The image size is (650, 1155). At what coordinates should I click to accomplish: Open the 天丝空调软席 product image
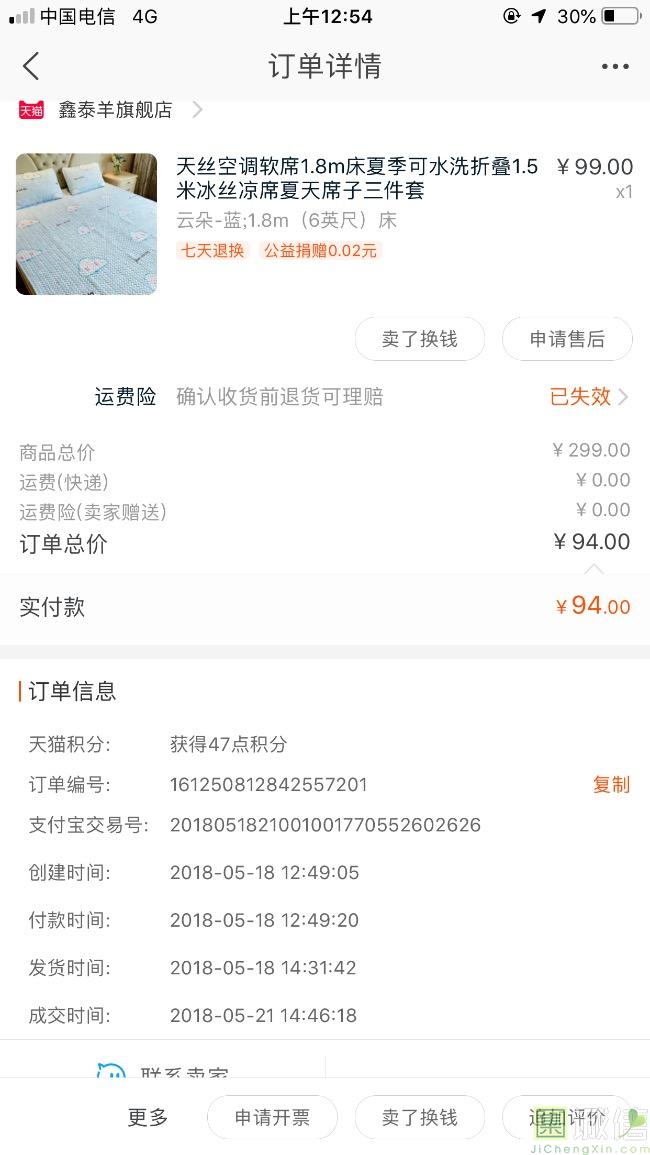coord(86,224)
